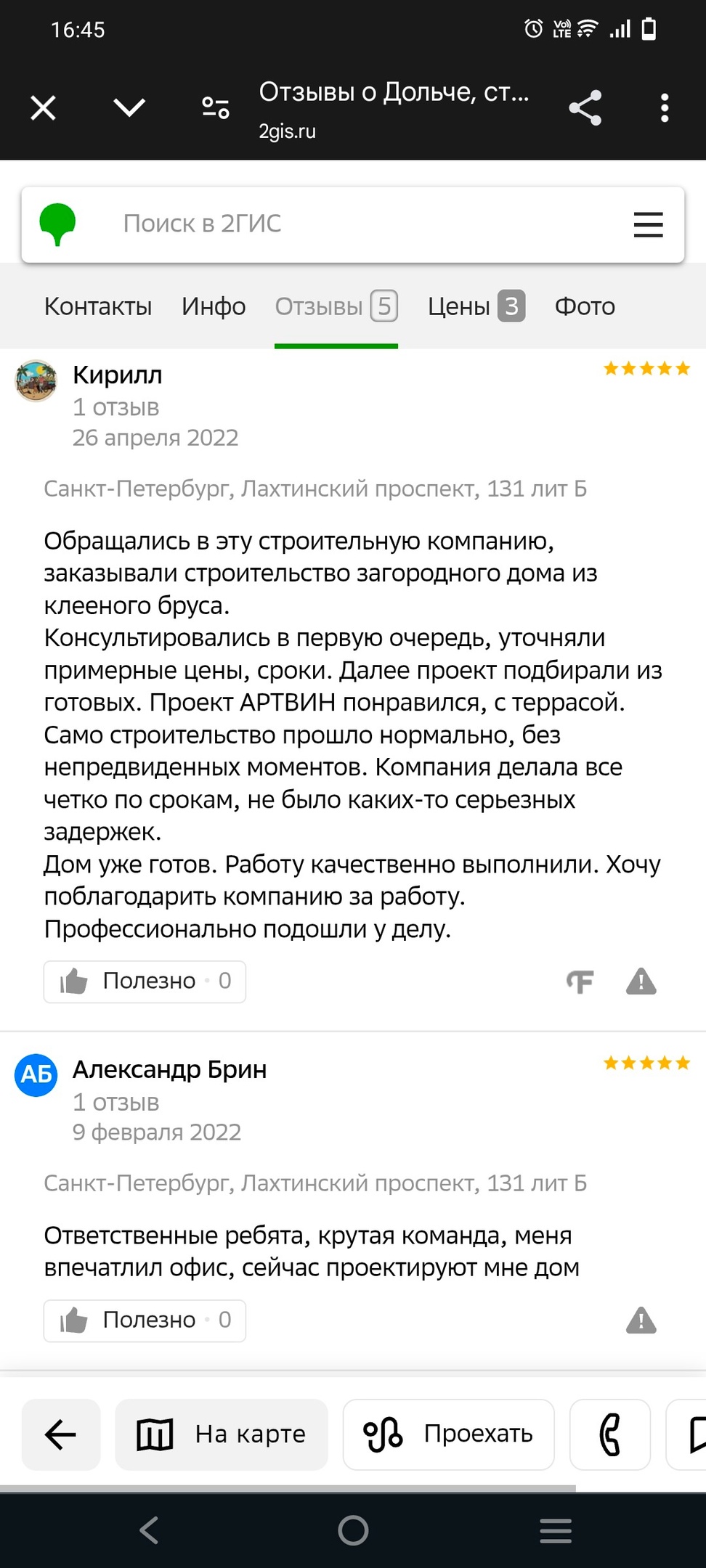Report Александр Брин's review
706x1568 pixels.
click(x=641, y=1320)
